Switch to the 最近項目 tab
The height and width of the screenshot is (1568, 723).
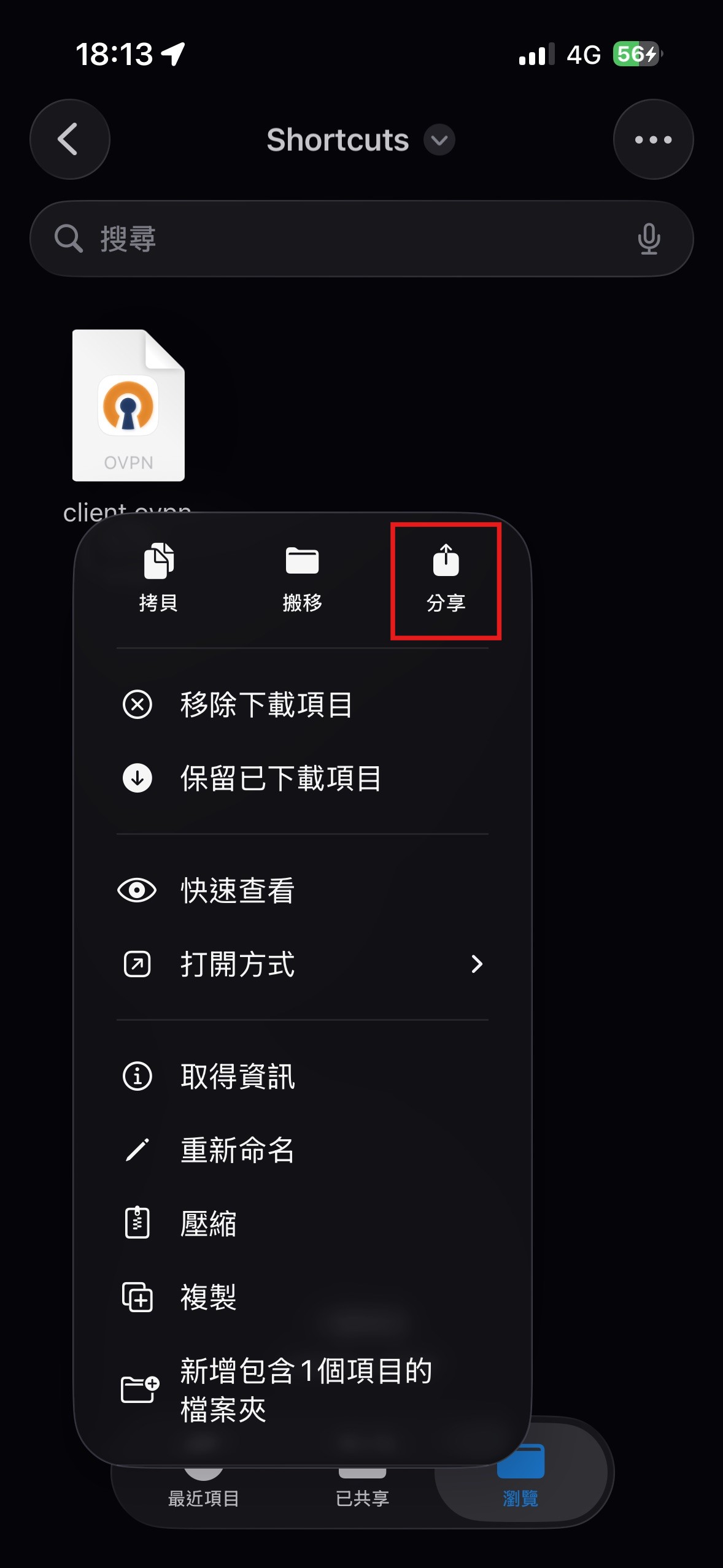[x=203, y=1497]
